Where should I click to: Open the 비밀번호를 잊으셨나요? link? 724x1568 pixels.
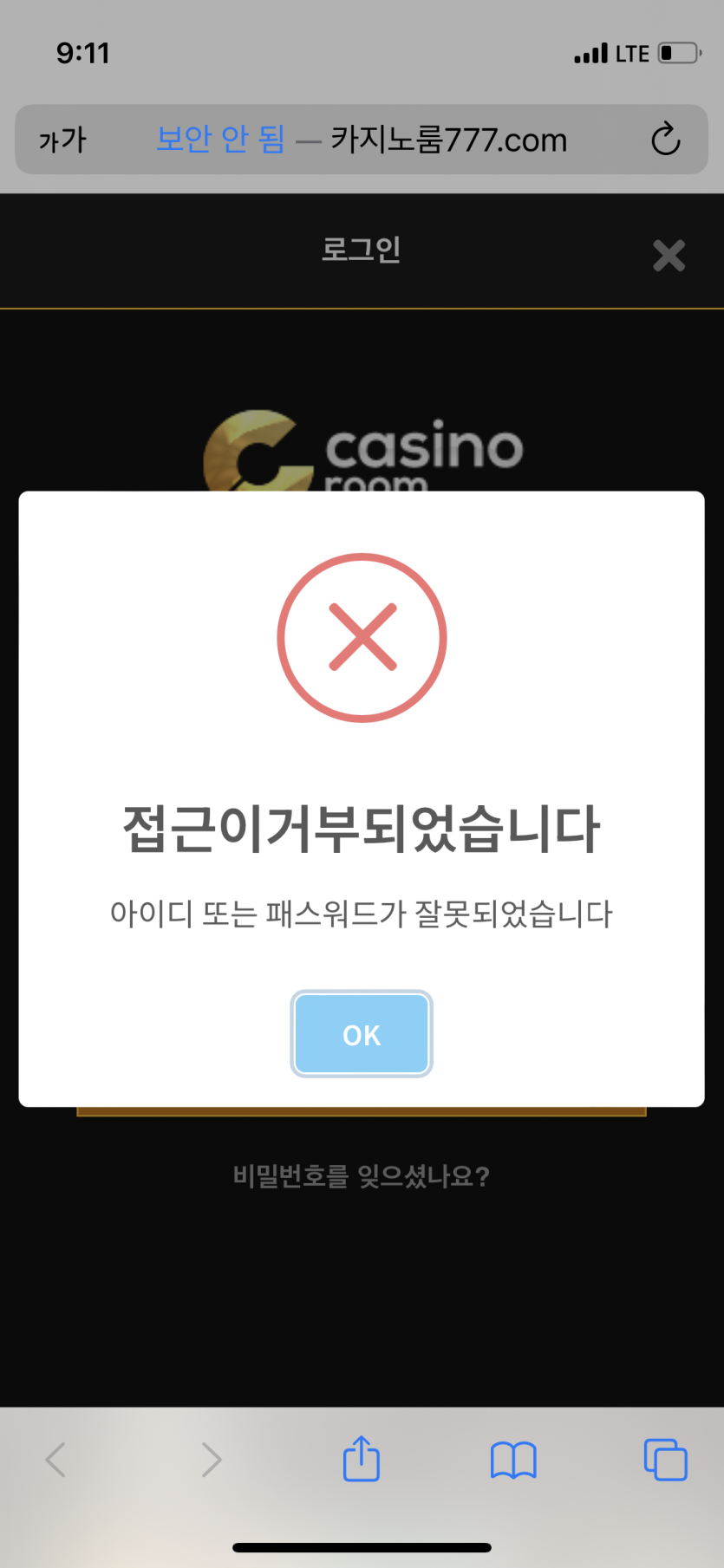click(362, 1176)
